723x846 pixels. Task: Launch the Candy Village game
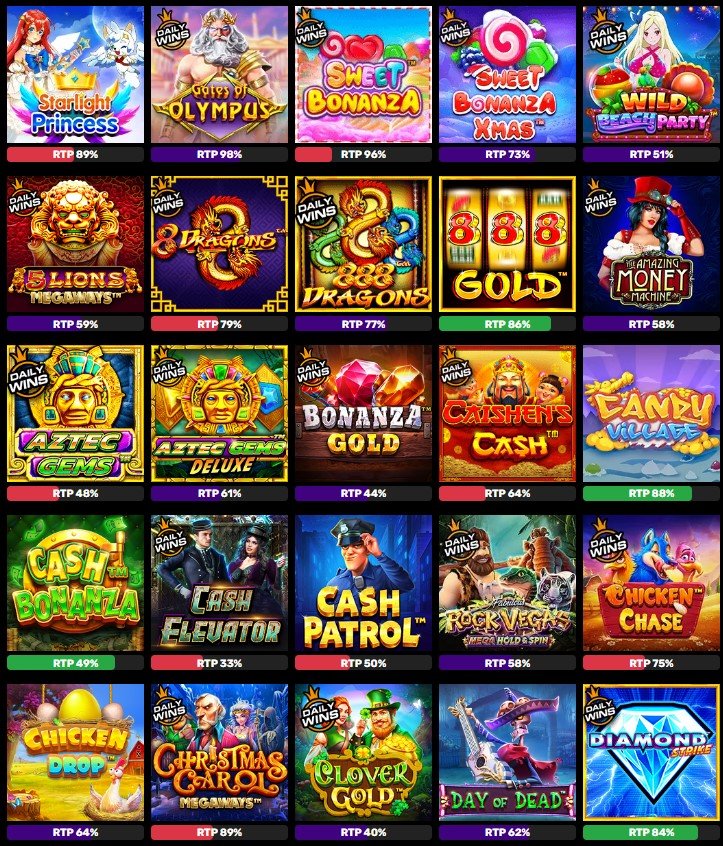(651, 413)
